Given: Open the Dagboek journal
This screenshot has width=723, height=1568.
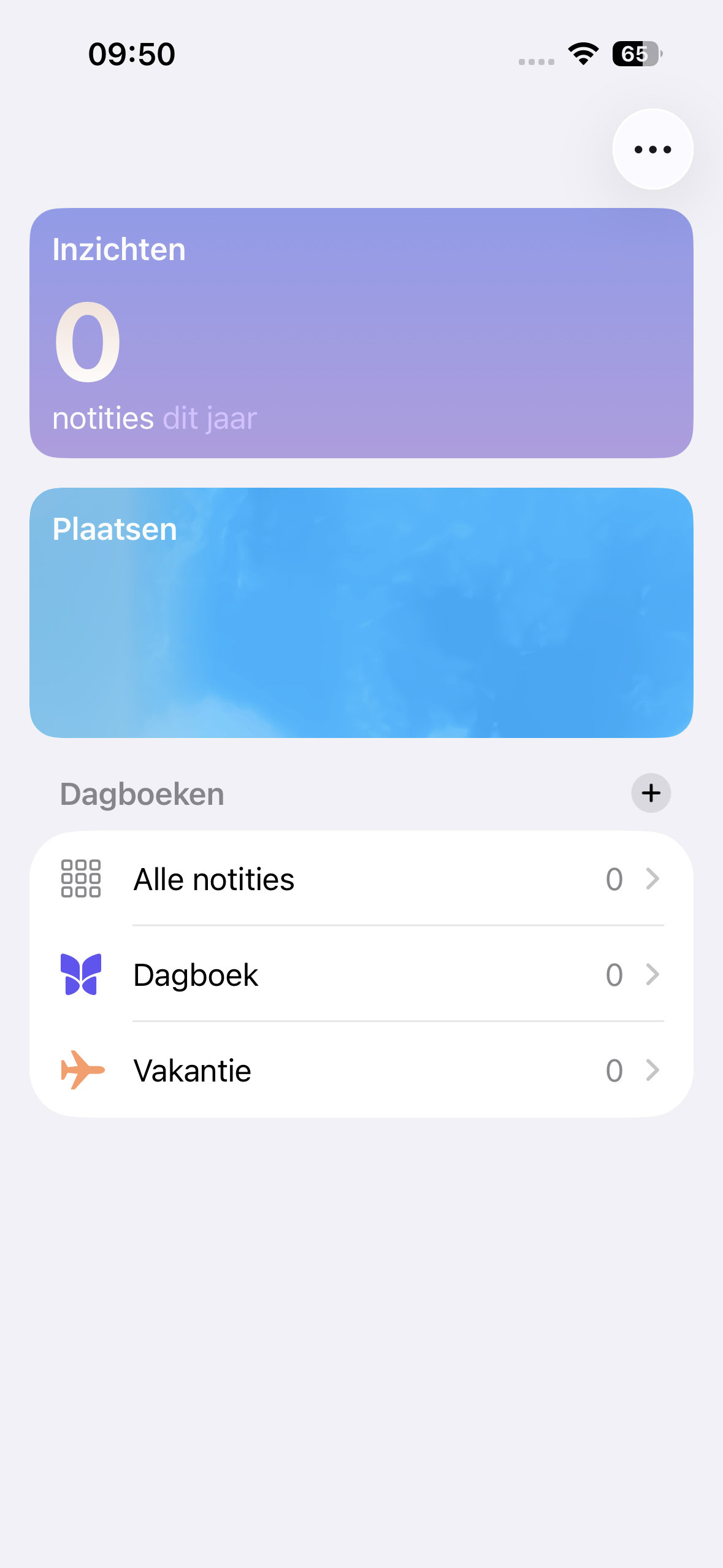Looking at the screenshot, I should [361, 975].
